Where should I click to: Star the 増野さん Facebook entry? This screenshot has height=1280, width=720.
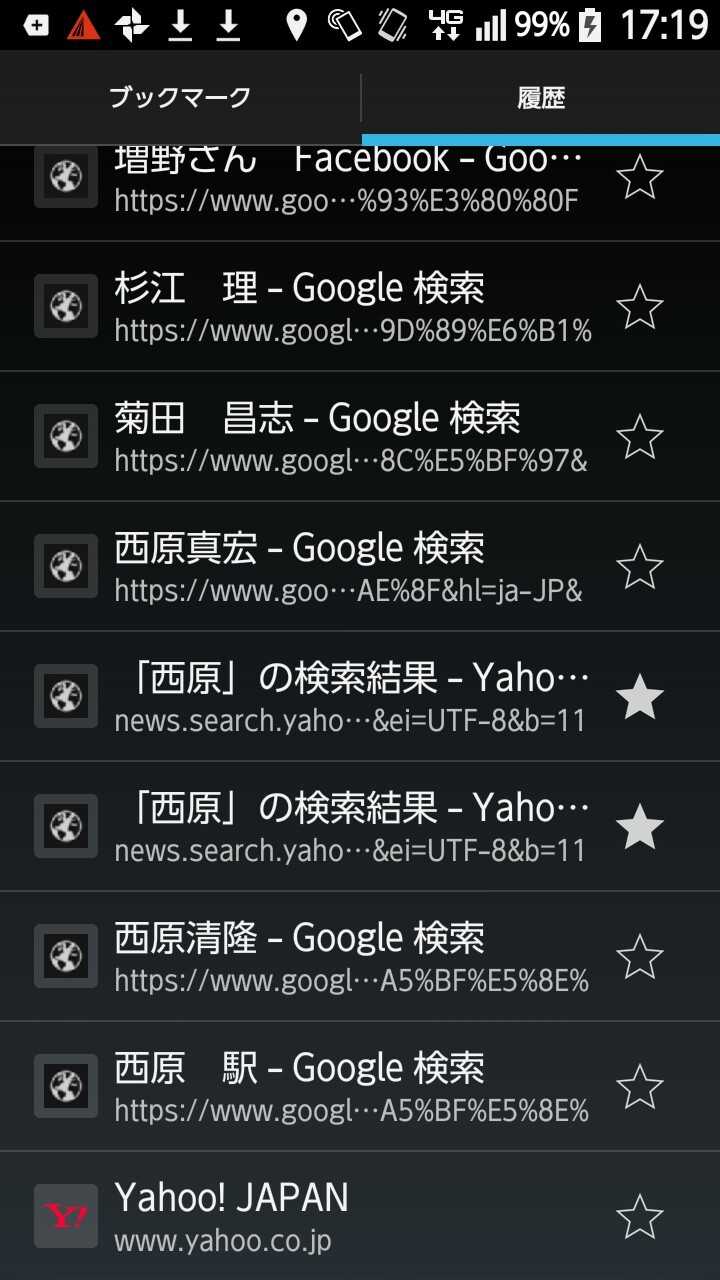pos(640,178)
